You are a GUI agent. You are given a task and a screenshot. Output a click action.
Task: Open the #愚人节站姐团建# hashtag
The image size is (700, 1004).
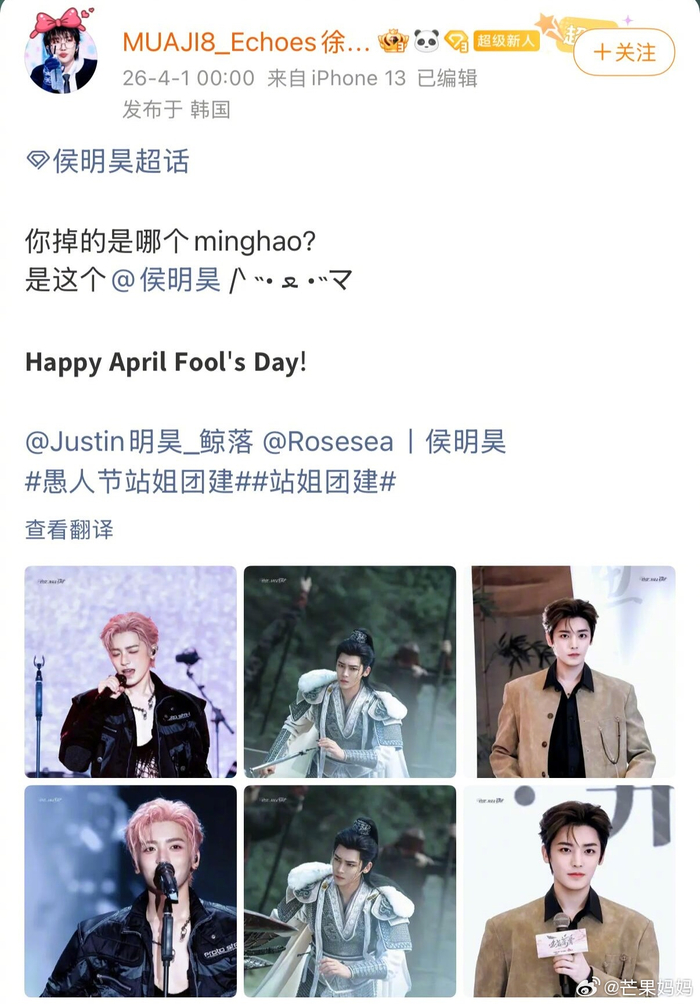[x=129, y=481]
